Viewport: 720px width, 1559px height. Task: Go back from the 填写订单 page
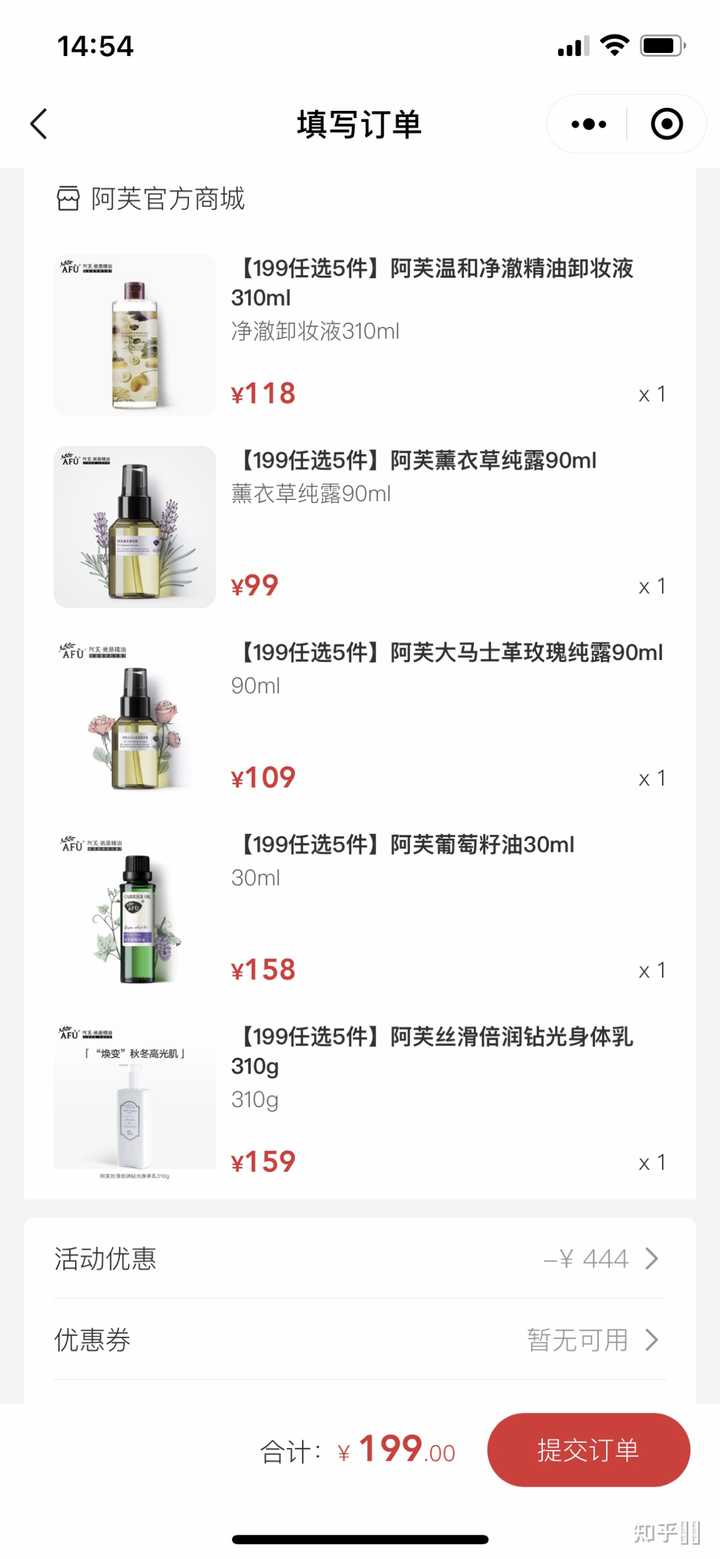coord(39,124)
